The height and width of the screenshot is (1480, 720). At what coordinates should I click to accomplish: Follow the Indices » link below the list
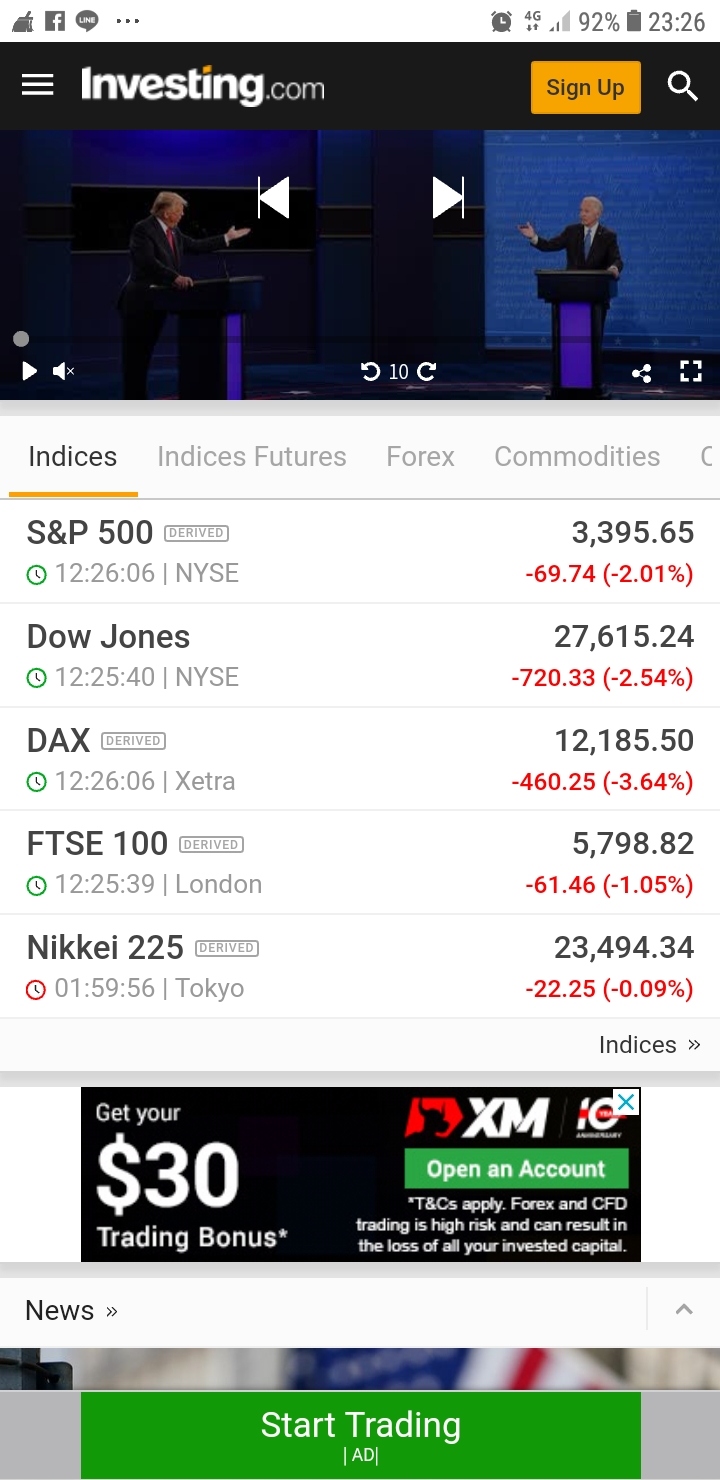click(649, 1045)
